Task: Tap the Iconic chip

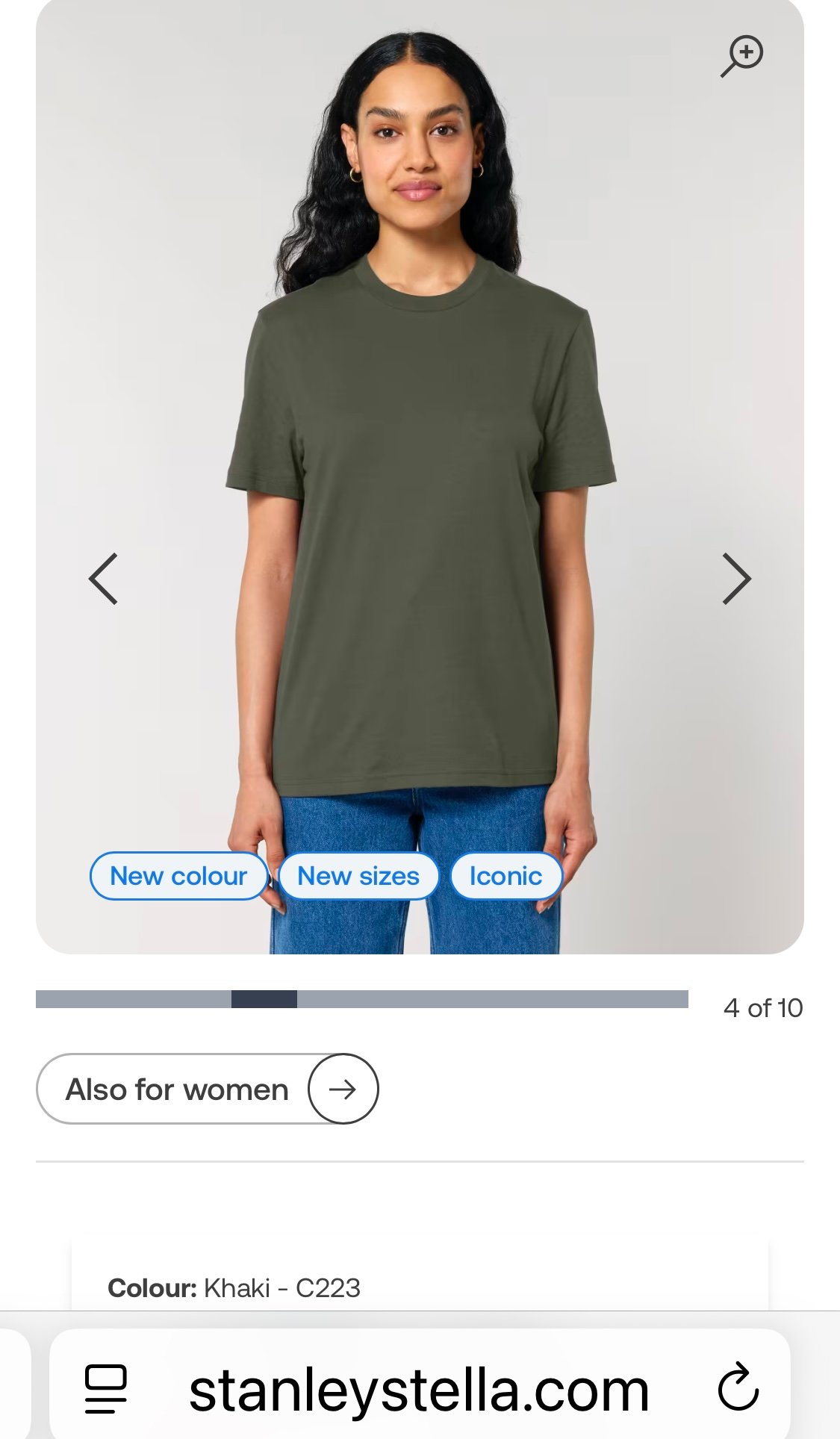Action: pyautogui.click(x=505, y=876)
